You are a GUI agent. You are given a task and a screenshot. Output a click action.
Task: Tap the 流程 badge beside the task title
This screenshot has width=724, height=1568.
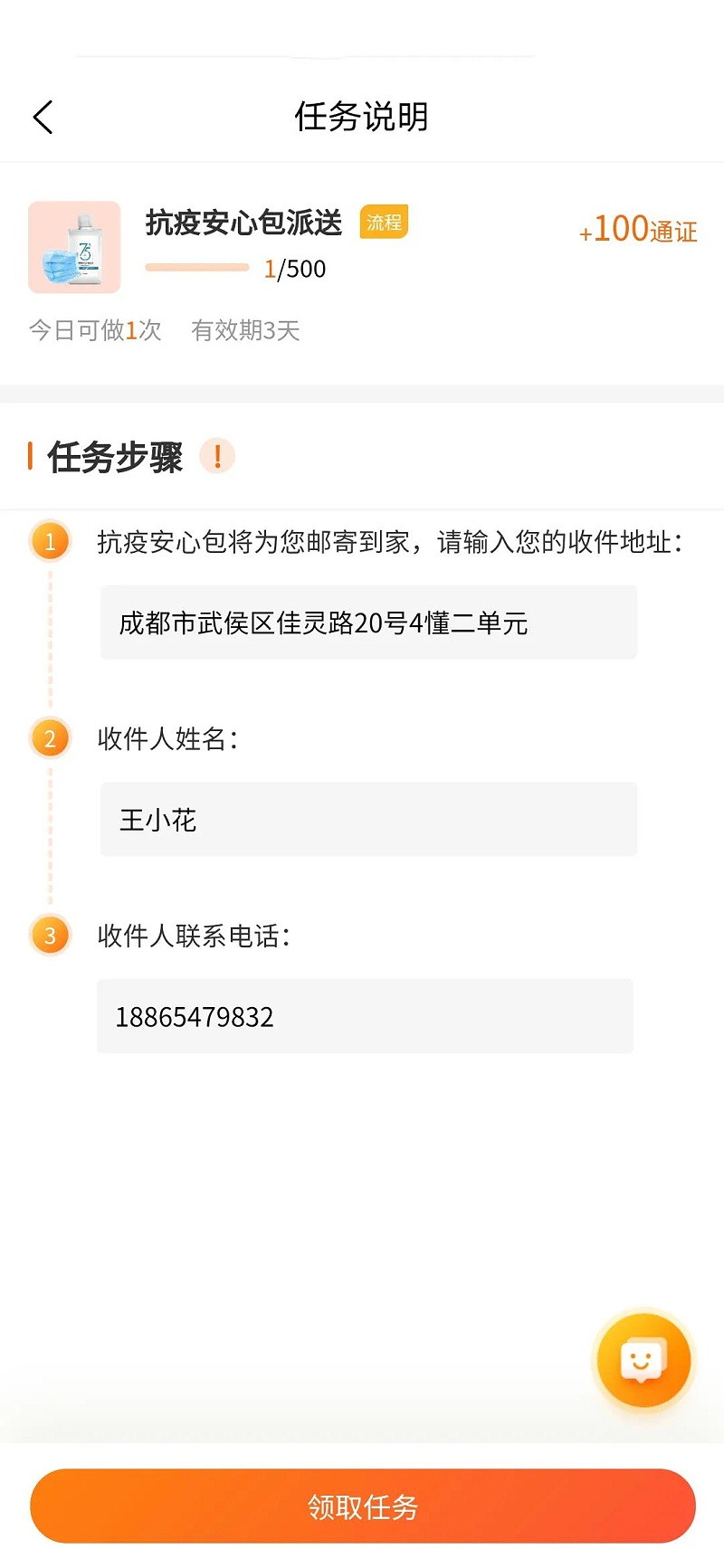click(385, 222)
